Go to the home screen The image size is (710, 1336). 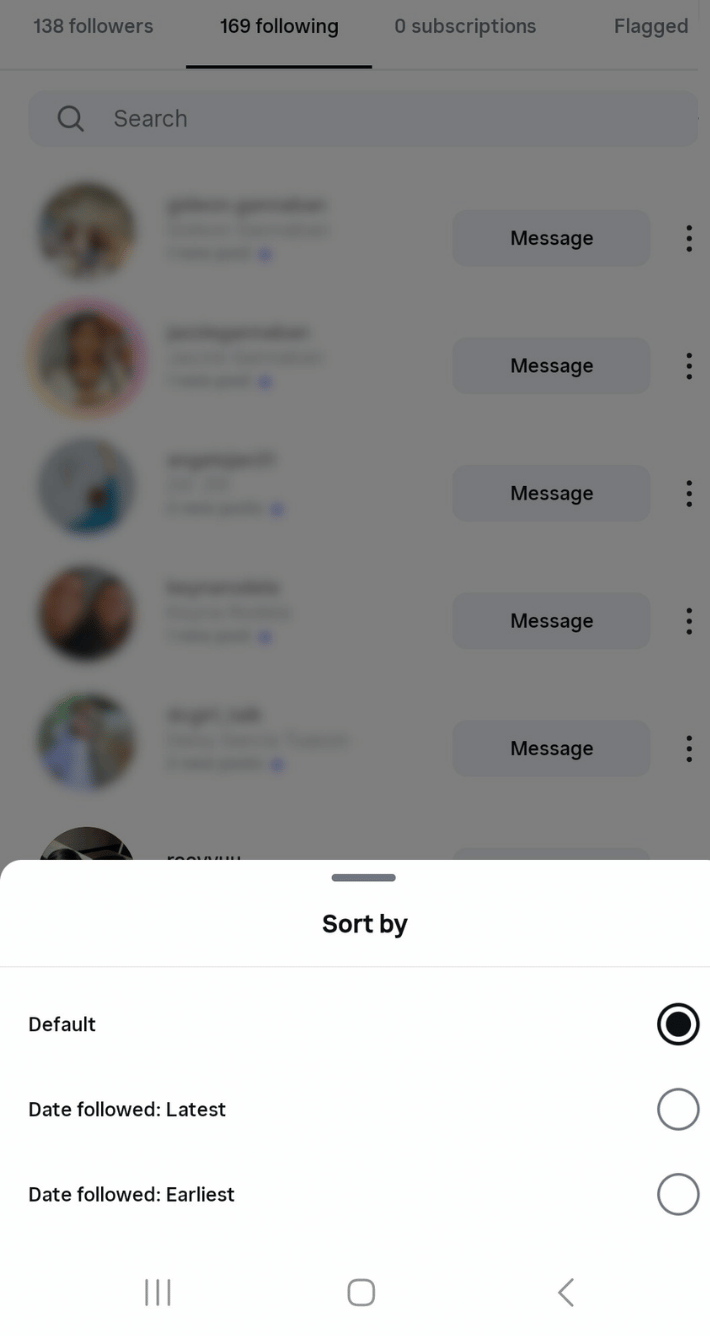(361, 1292)
